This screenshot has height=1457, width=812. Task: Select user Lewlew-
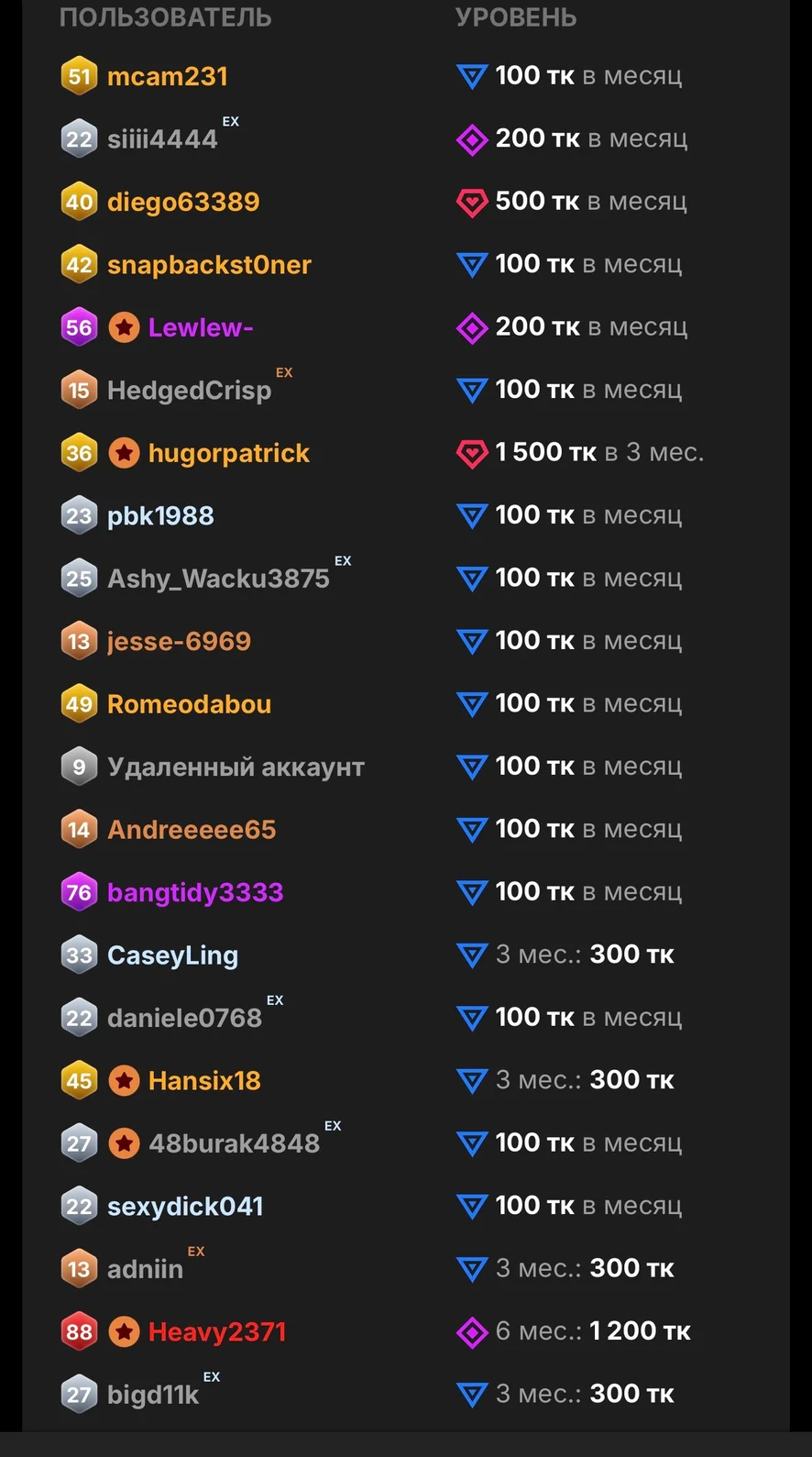(201, 327)
